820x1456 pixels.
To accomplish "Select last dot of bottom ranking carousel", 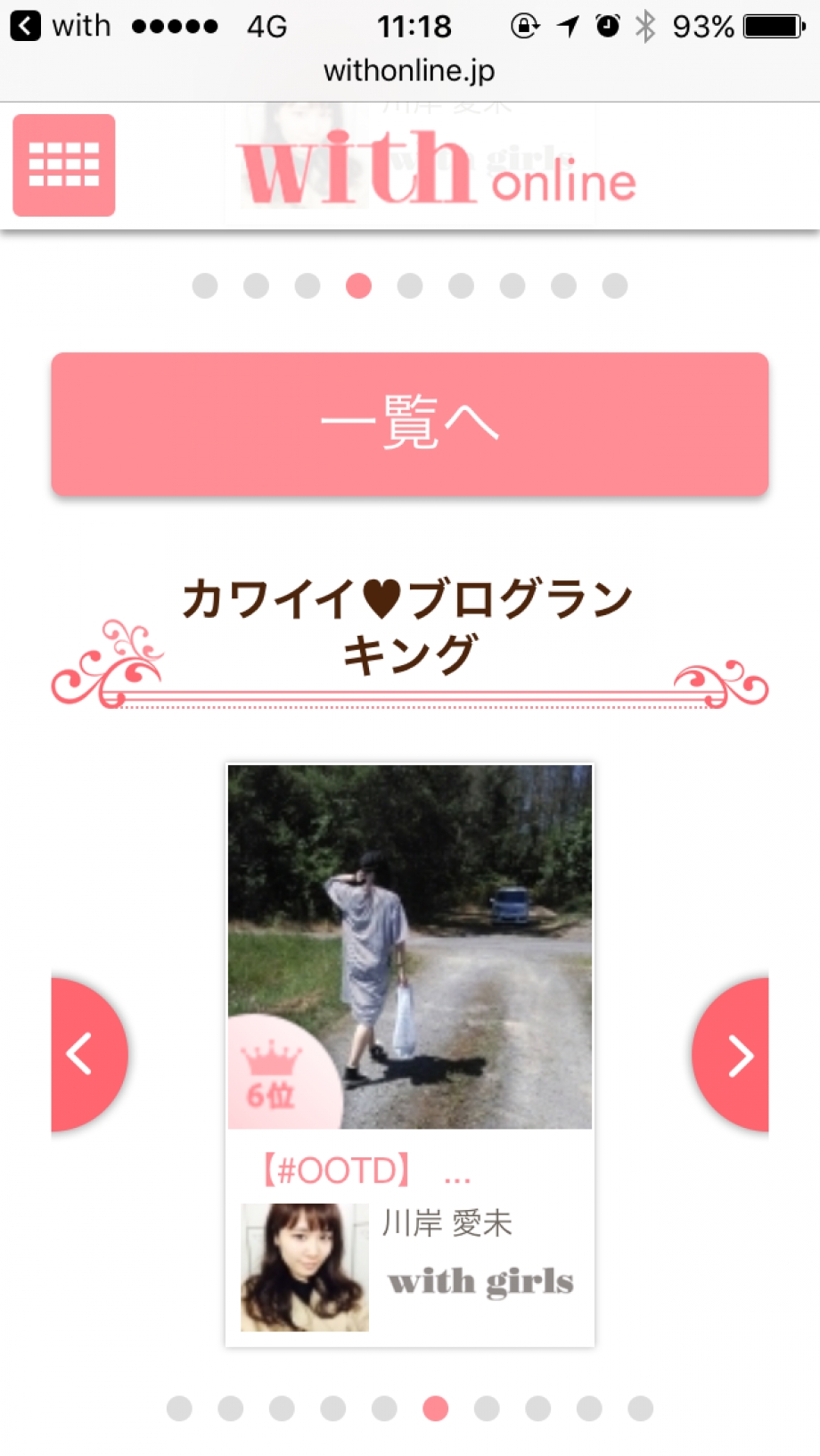I will [640, 1408].
